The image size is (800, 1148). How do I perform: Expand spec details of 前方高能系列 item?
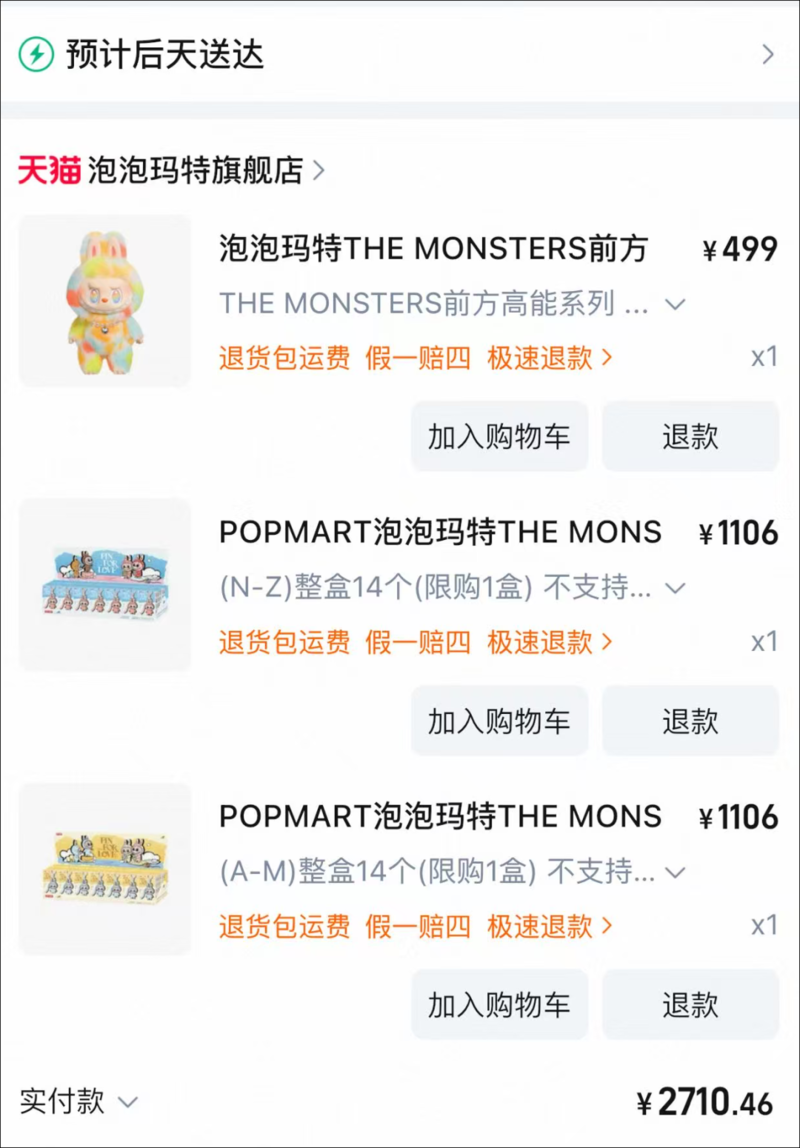pyautogui.click(x=676, y=304)
